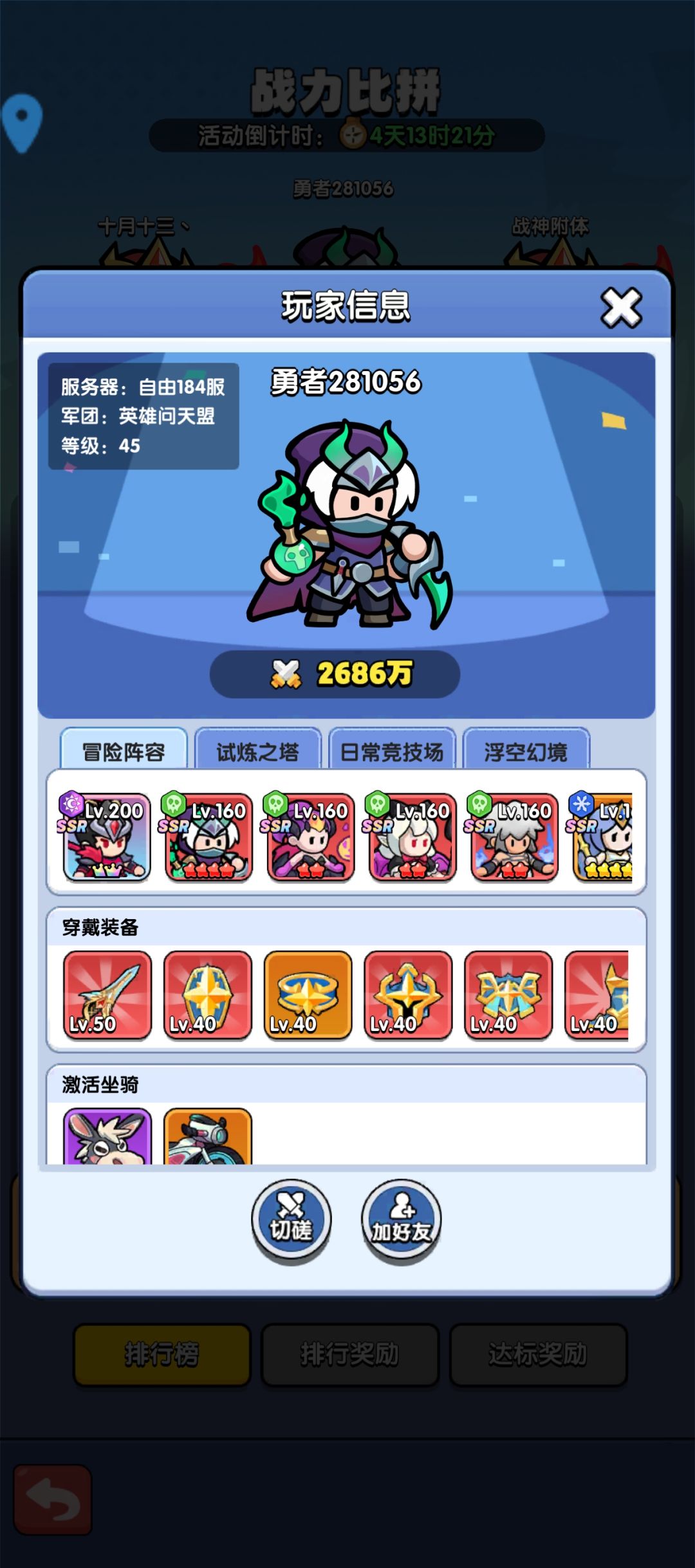This screenshot has width=695, height=1568.
Task: Switch to the 试炼之塔 tab
Action: coord(257,749)
